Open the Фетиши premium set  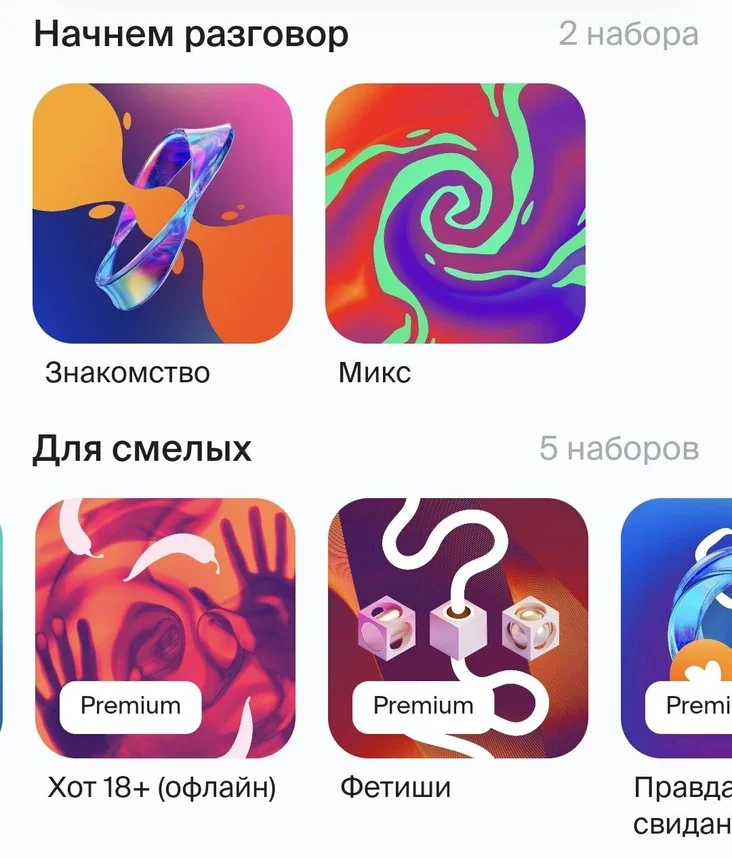click(x=458, y=628)
